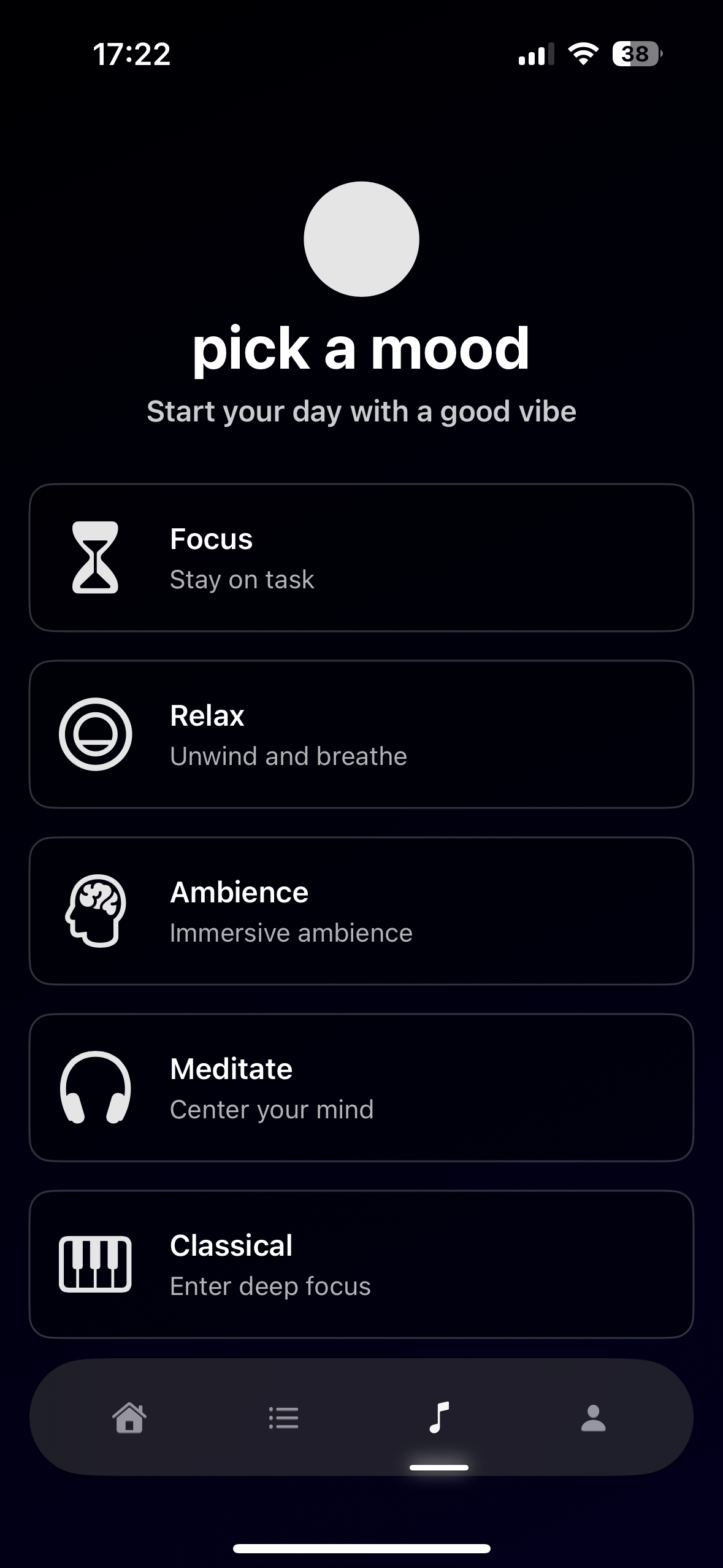
Task: Select the Focus mood card
Action: [x=361, y=558]
